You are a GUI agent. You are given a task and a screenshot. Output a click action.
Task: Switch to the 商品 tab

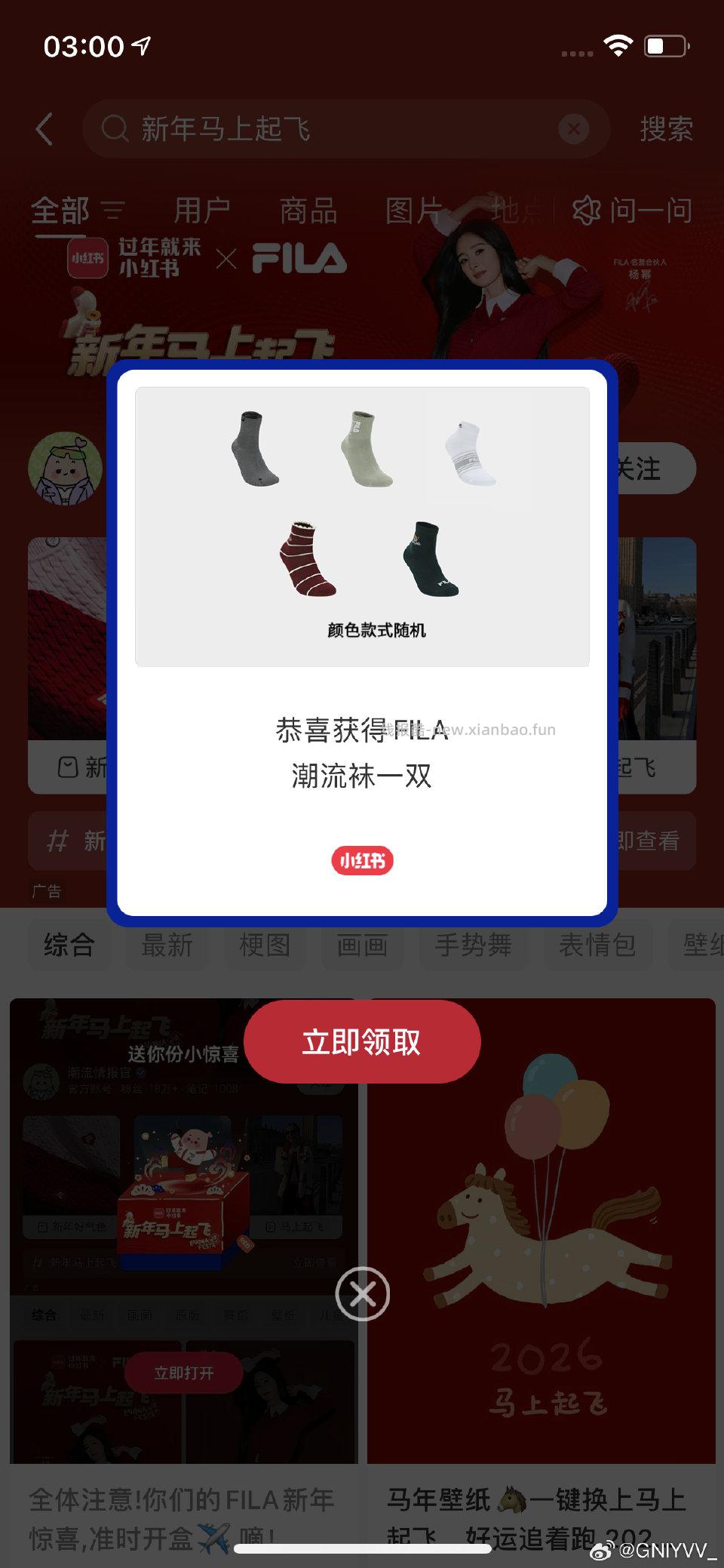point(308,211)
